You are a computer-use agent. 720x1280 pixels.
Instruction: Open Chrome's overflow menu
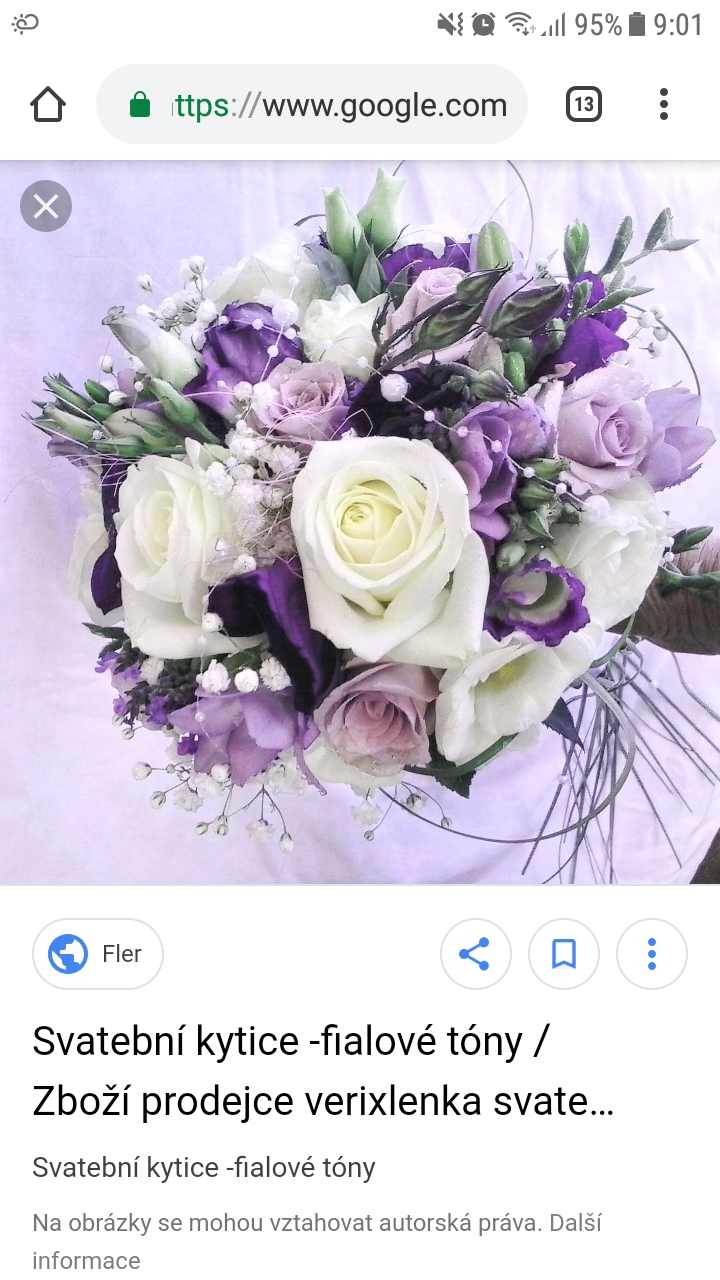click(x=663, y=104)
